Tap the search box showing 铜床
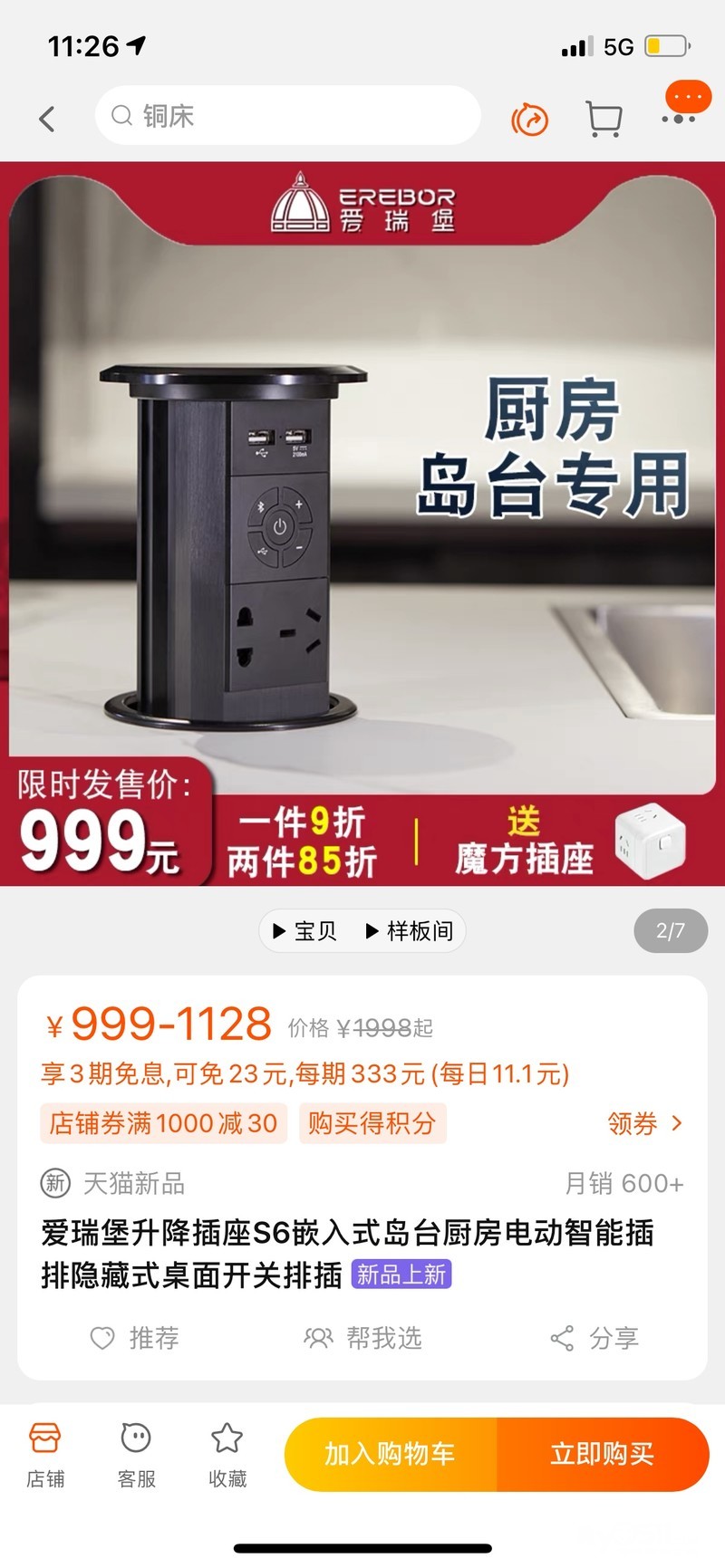725x1568 pixels. pyautogui.click(x=287, y=116)
